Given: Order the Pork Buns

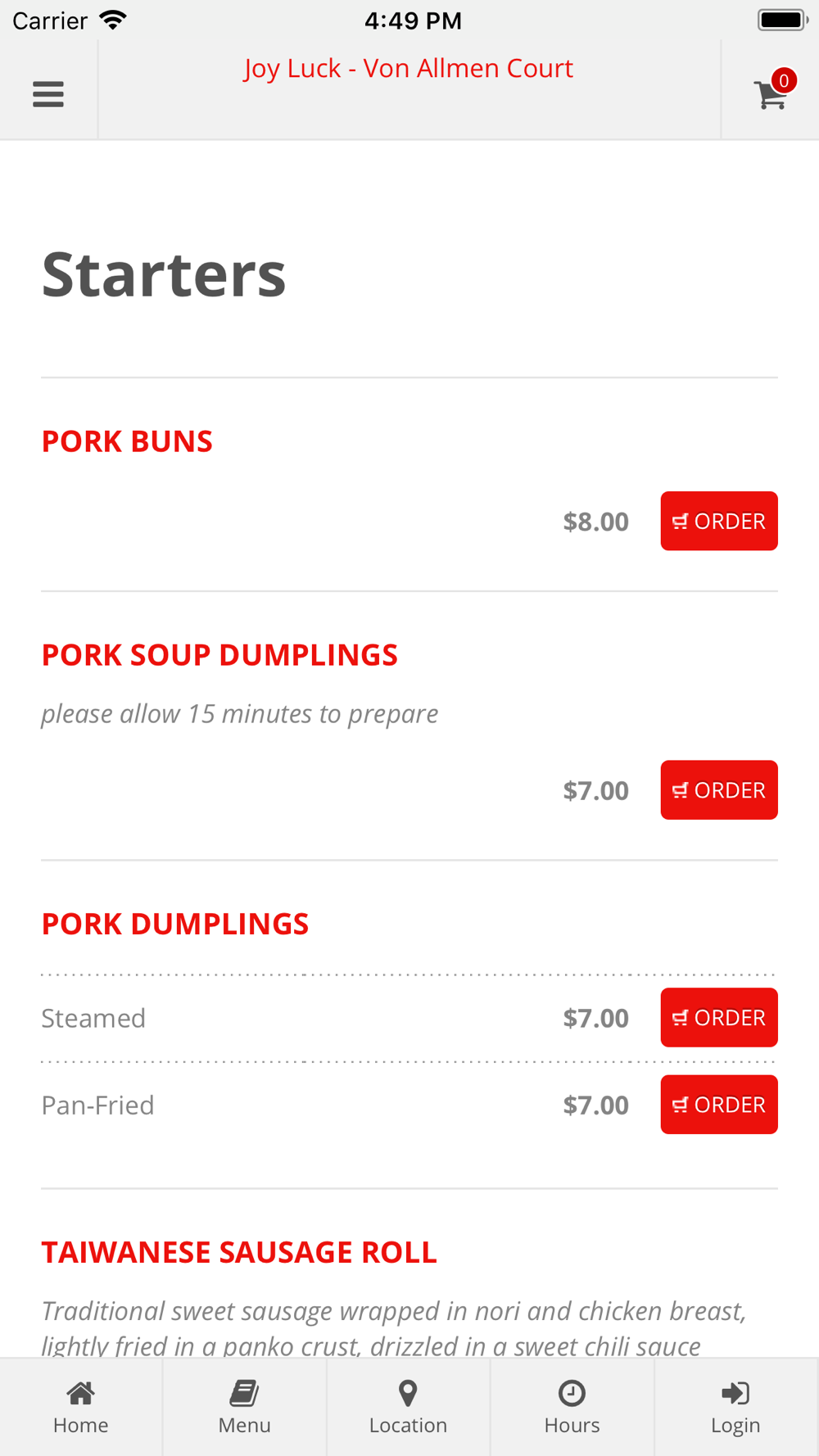Looking at the screenshot, I should pyautogui.click(x=719, y=521).
